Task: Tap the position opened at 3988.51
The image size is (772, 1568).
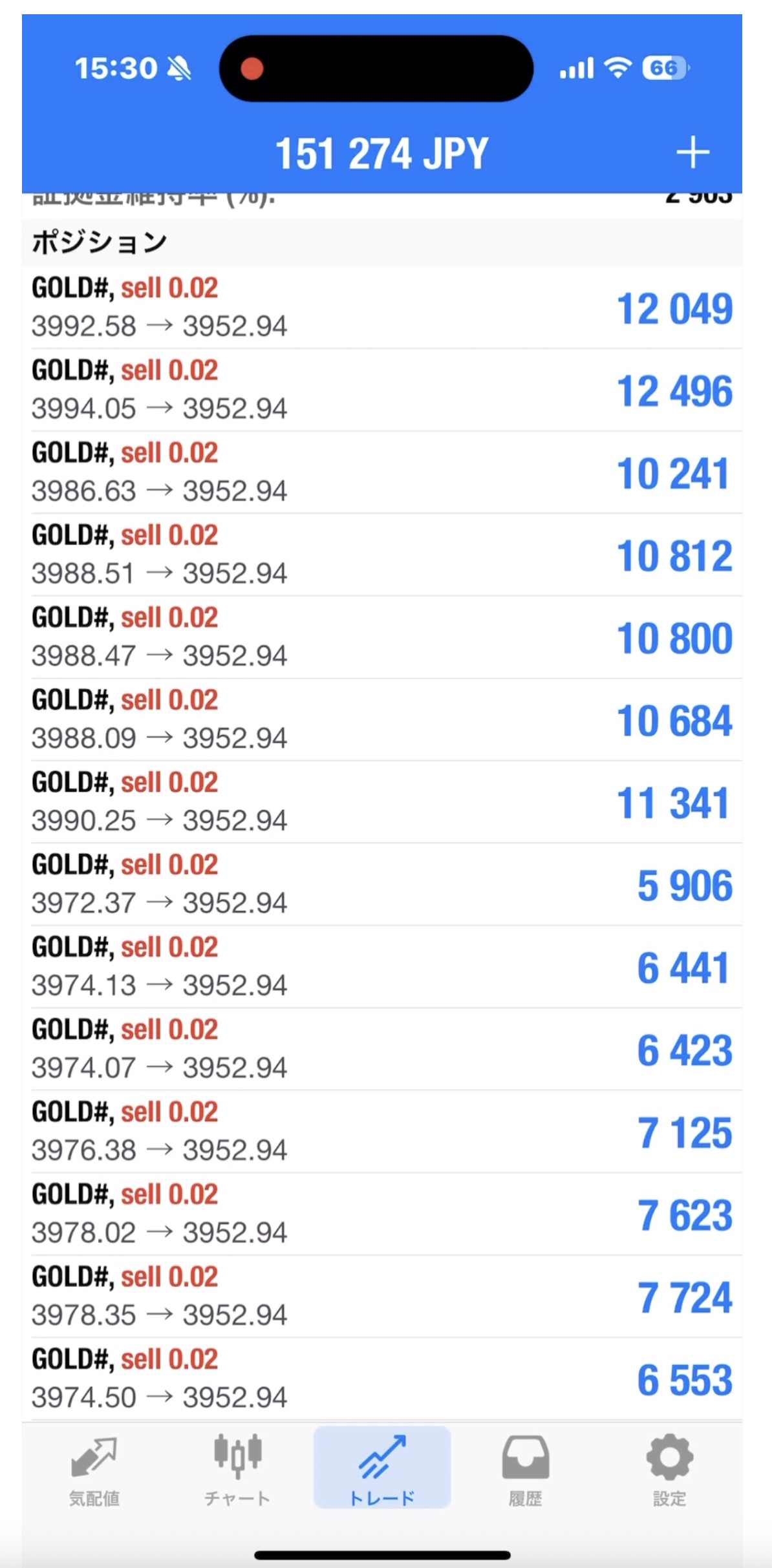Action: pos(381,555)
